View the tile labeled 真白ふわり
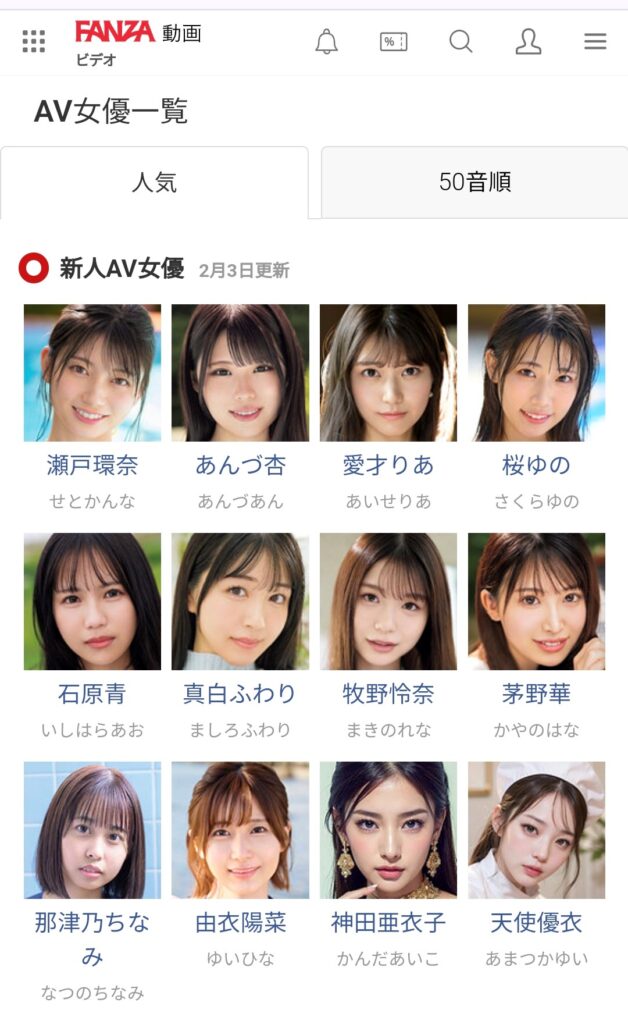 coord(240,601)
